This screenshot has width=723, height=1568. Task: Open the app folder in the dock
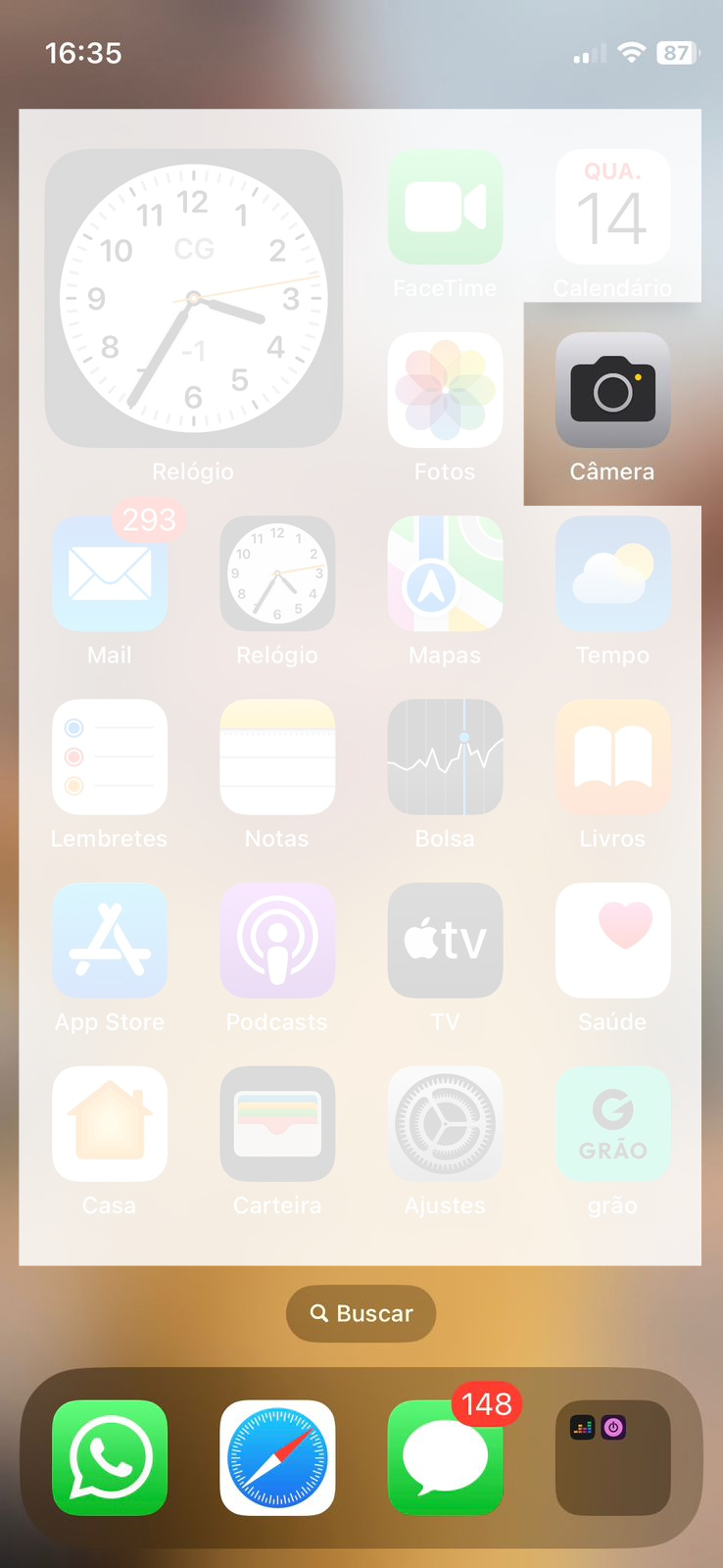tap(612, 1457)
